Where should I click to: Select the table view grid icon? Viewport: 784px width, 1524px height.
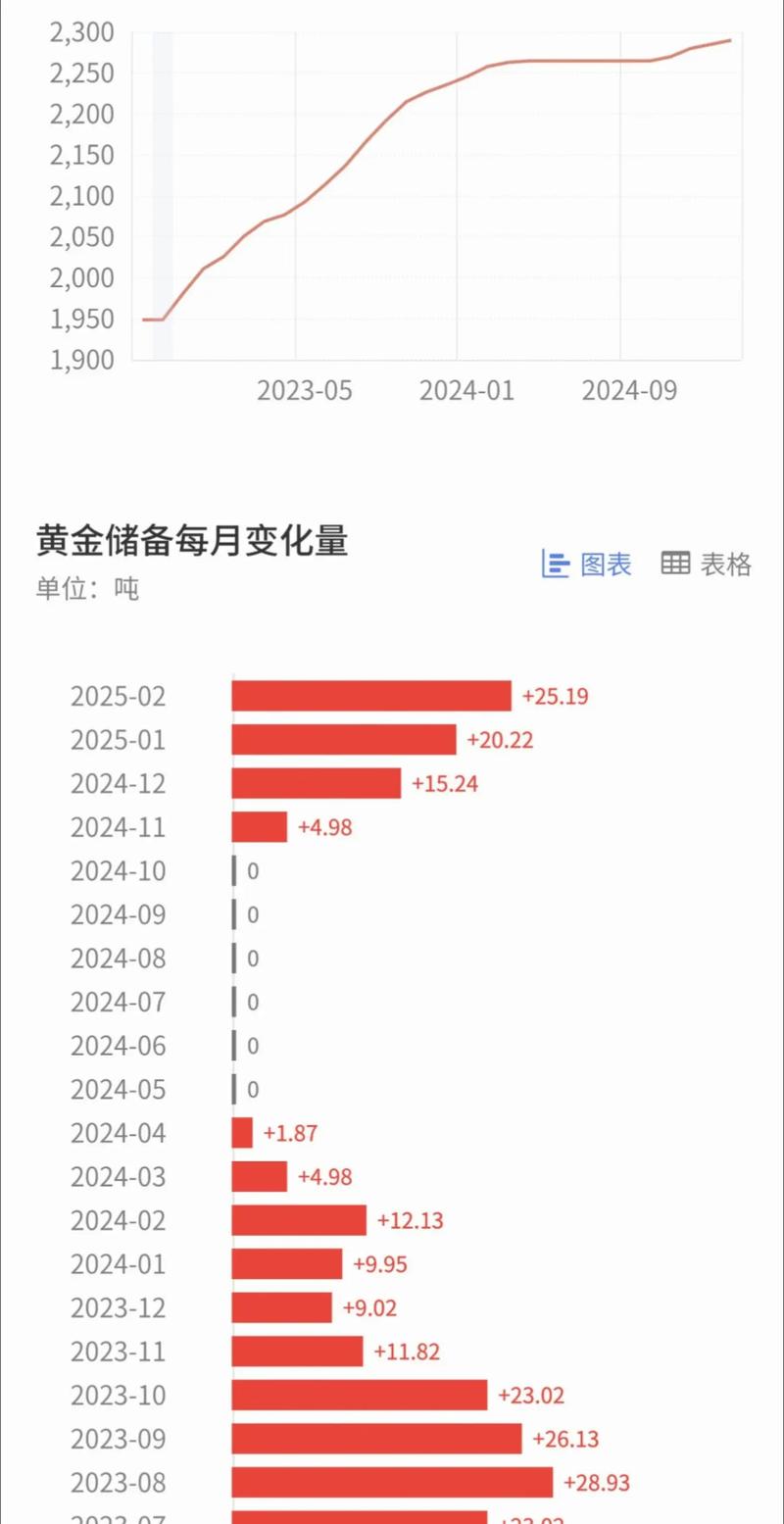(675, 564)
